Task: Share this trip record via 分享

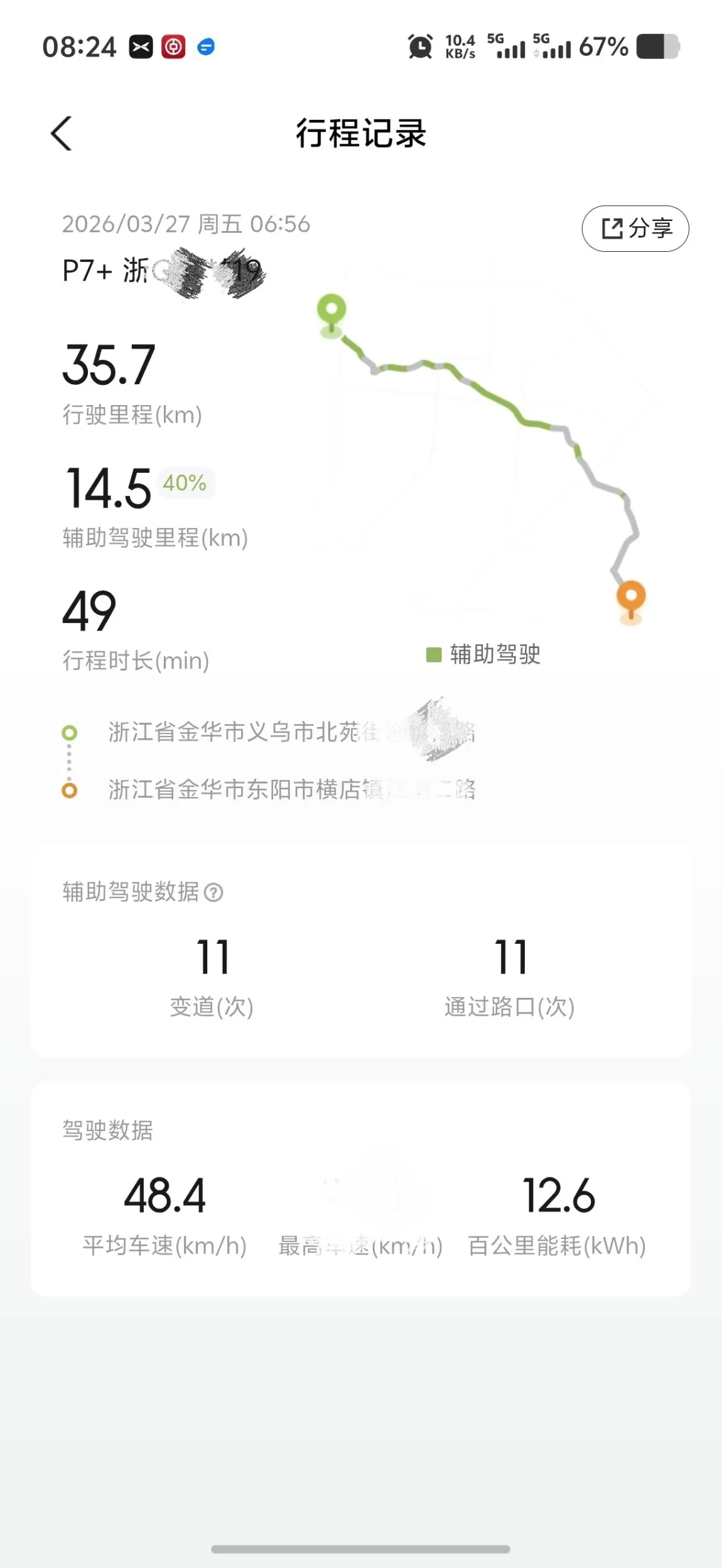Action: coord(635,229)
